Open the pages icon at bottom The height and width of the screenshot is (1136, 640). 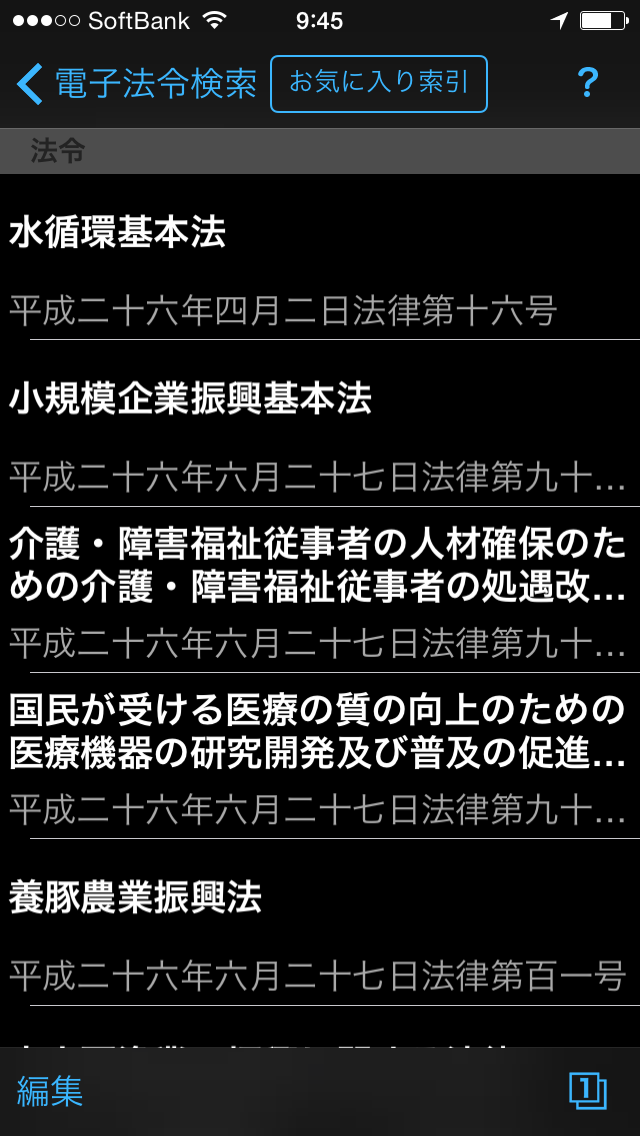coord(588,1090)
